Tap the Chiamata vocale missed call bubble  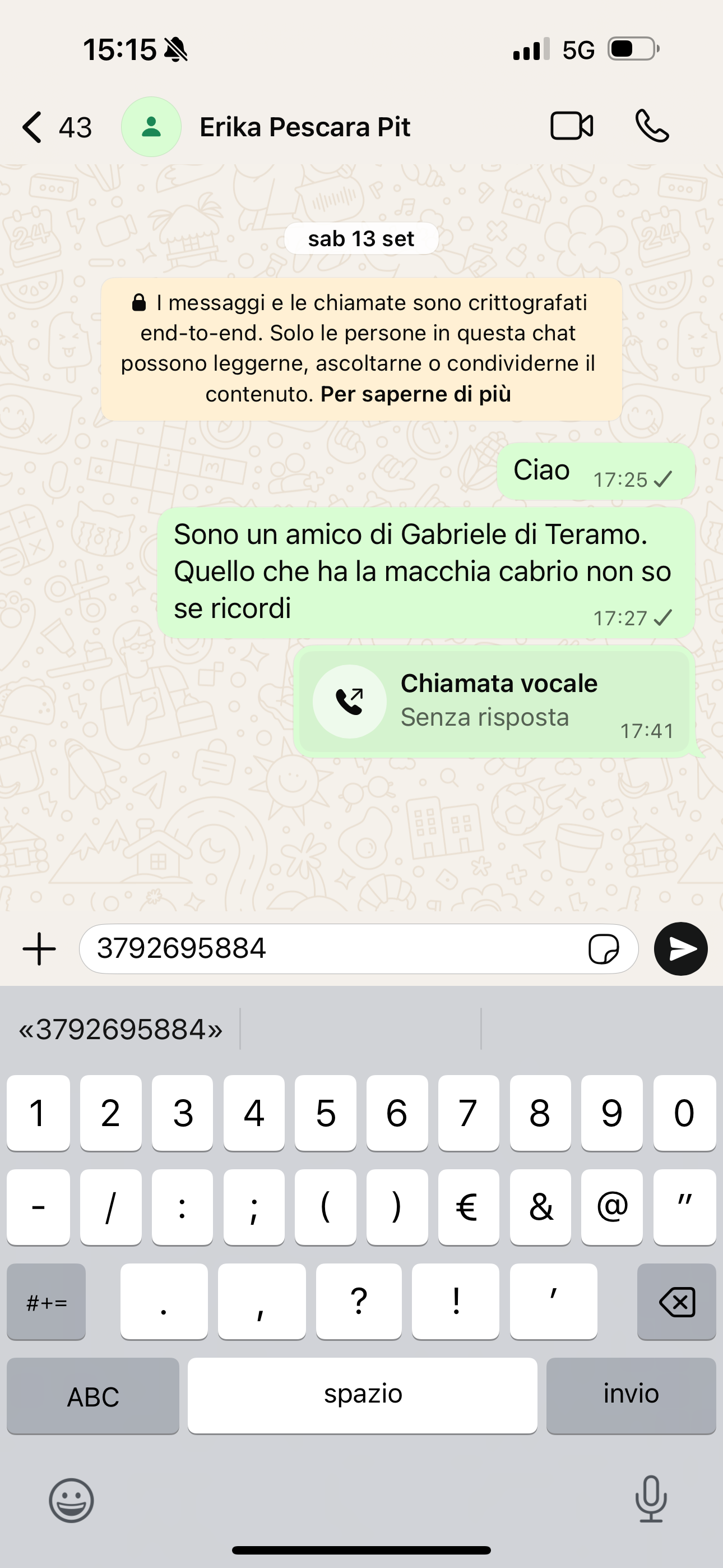[x=494, y=701]
